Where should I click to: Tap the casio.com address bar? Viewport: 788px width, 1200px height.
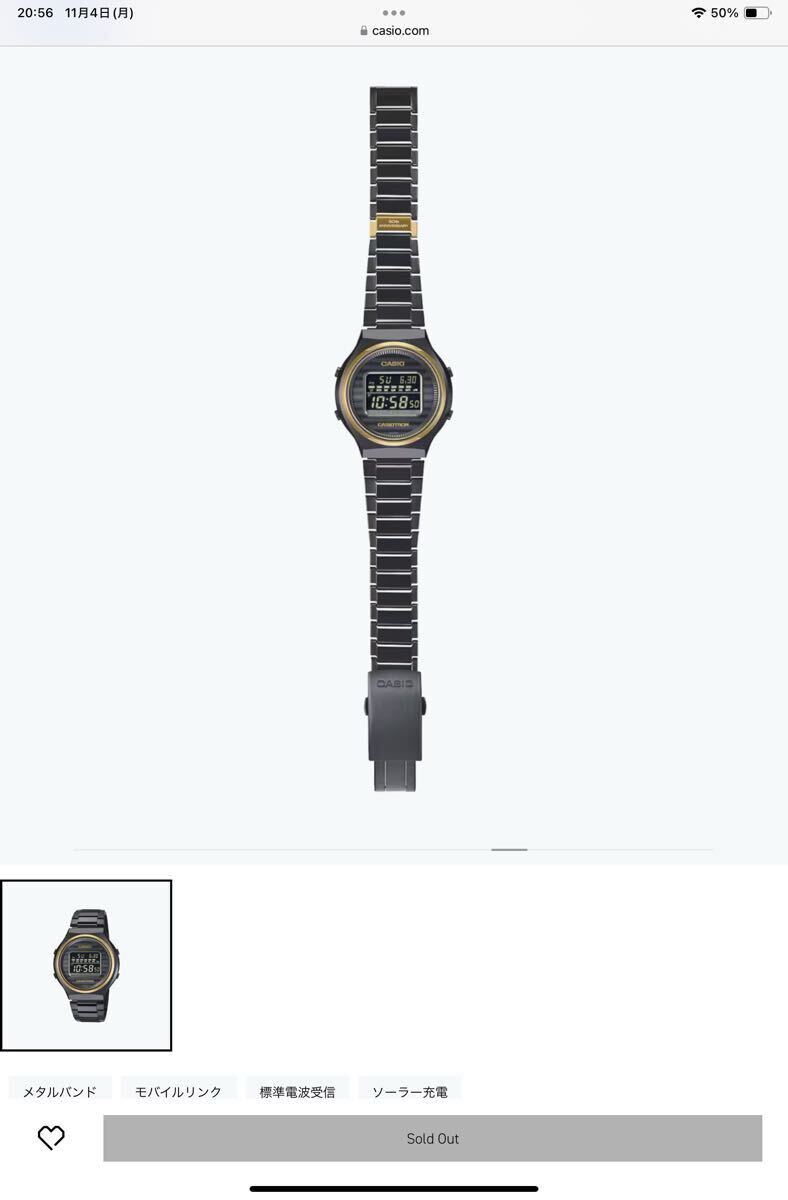(x=394, y=31)
